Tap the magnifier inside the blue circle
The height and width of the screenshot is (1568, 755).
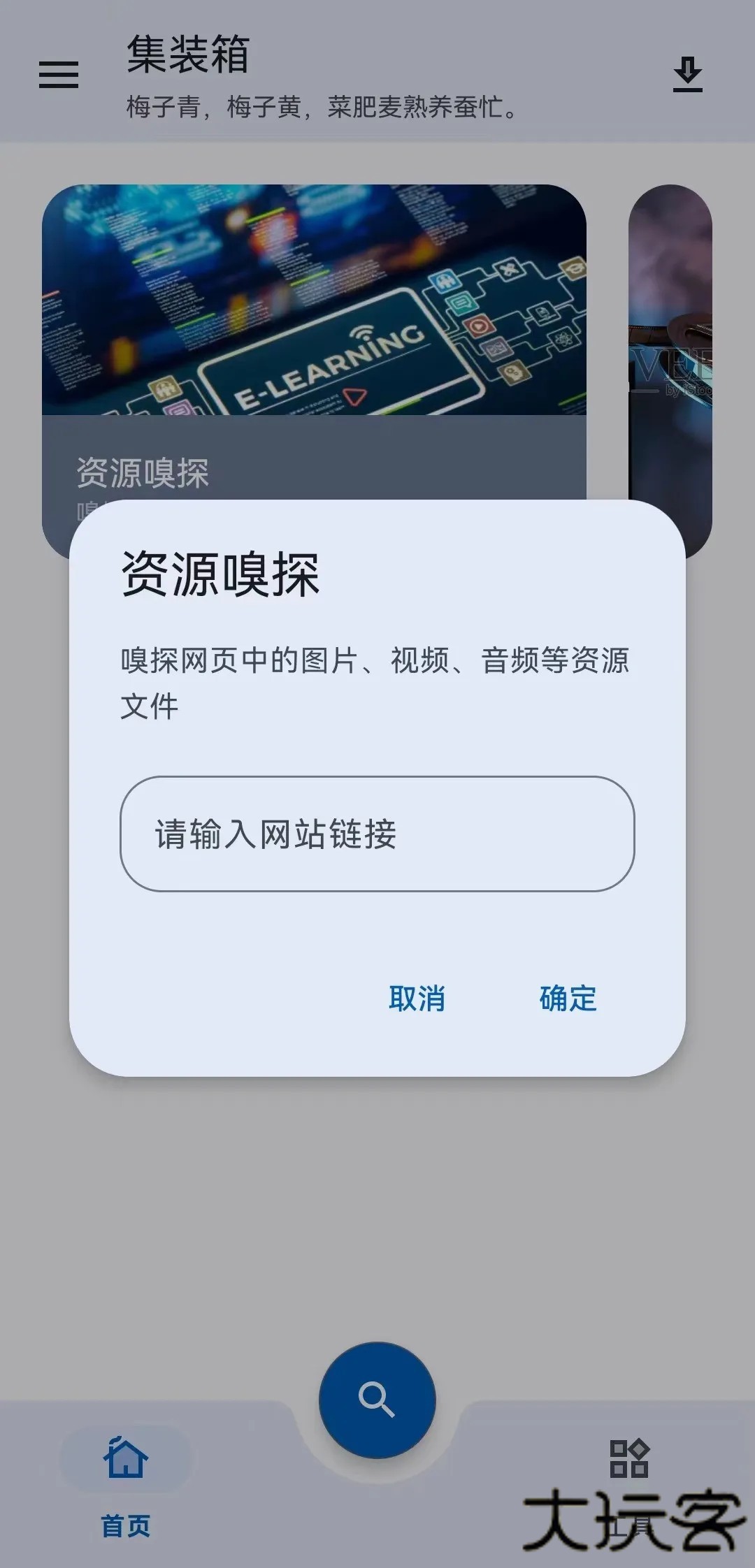tap(377, 1400)
